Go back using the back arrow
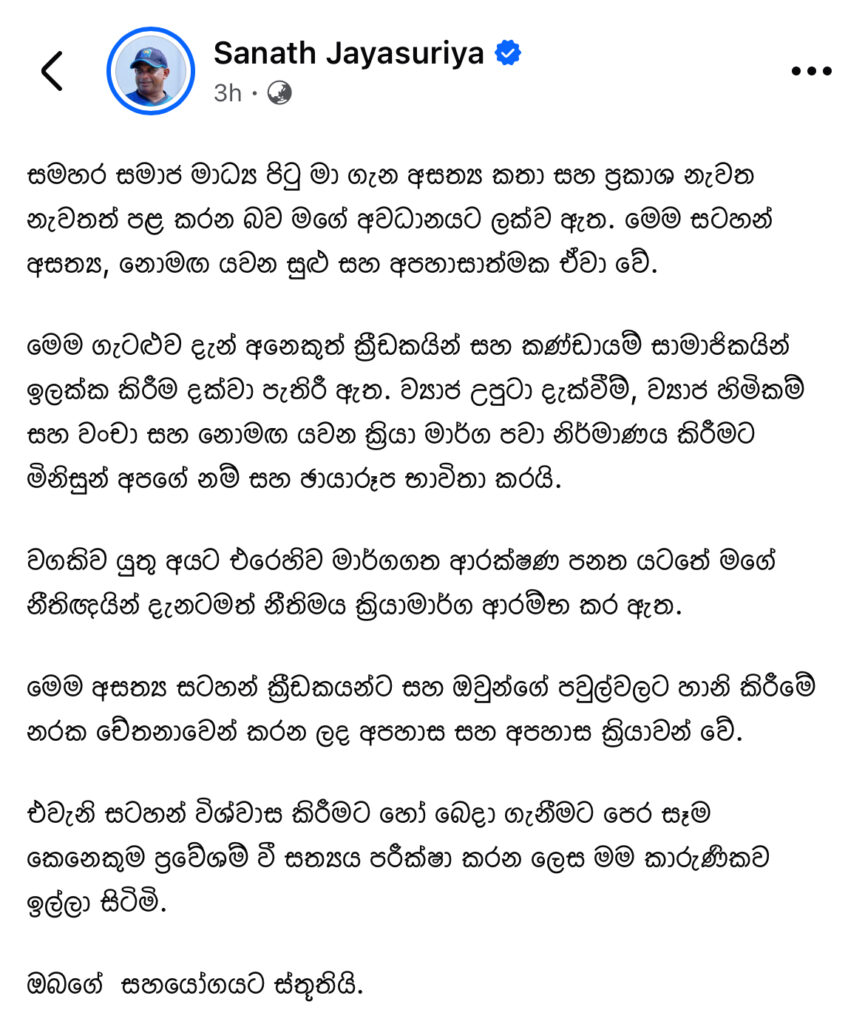Viewport: 865px width, 1024px height. [52, 71]
